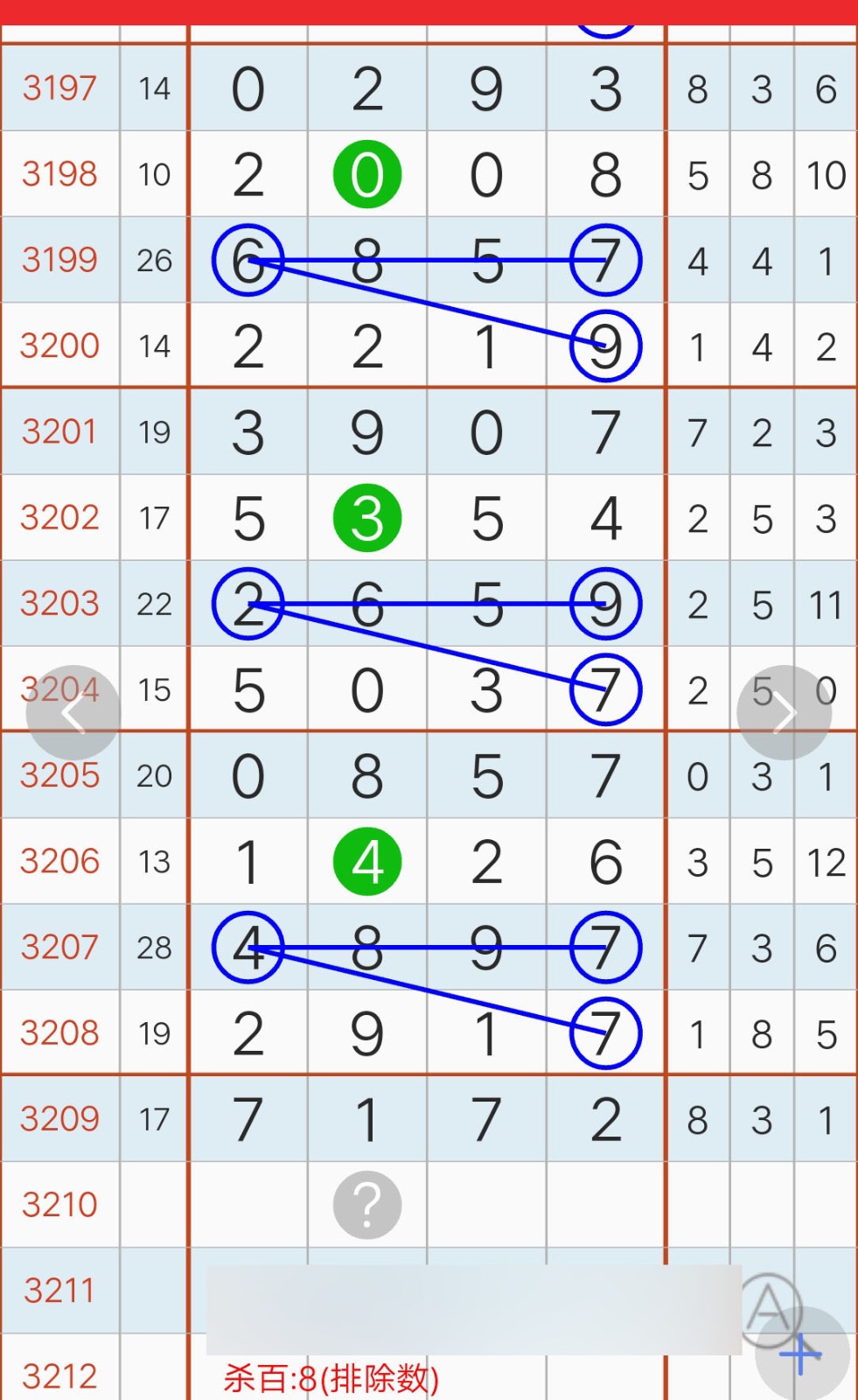Go to the next chart page
The height and width of the screenshot is (1400, 858).
[x=784, y=713]
